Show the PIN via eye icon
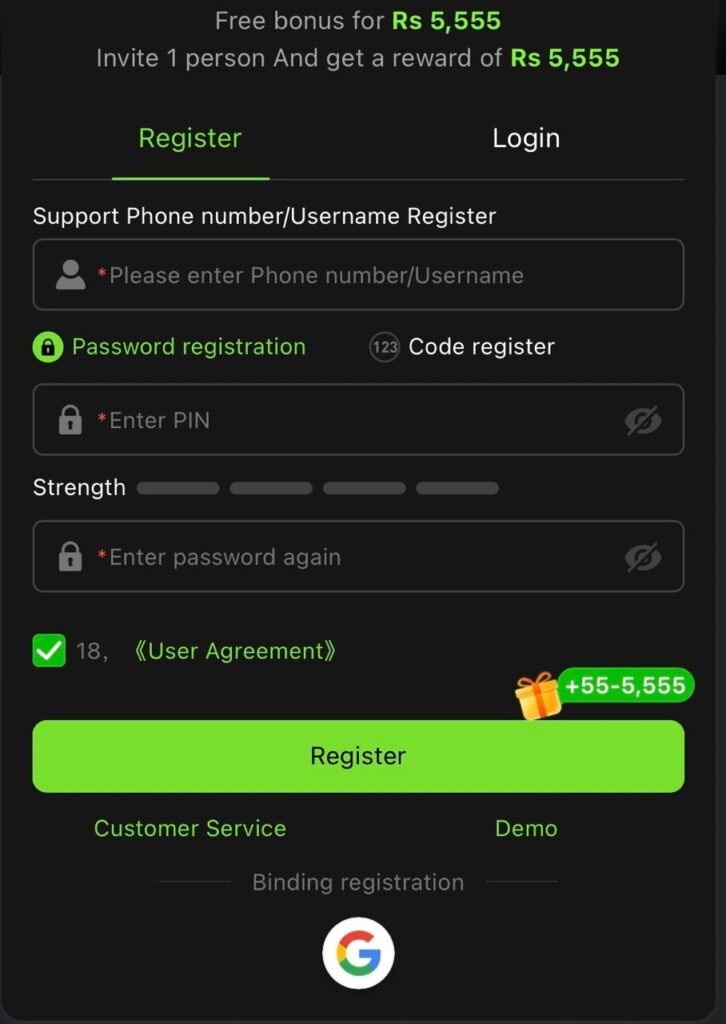The height and width of the screenshot is (1024, 726). coord(643,421)
